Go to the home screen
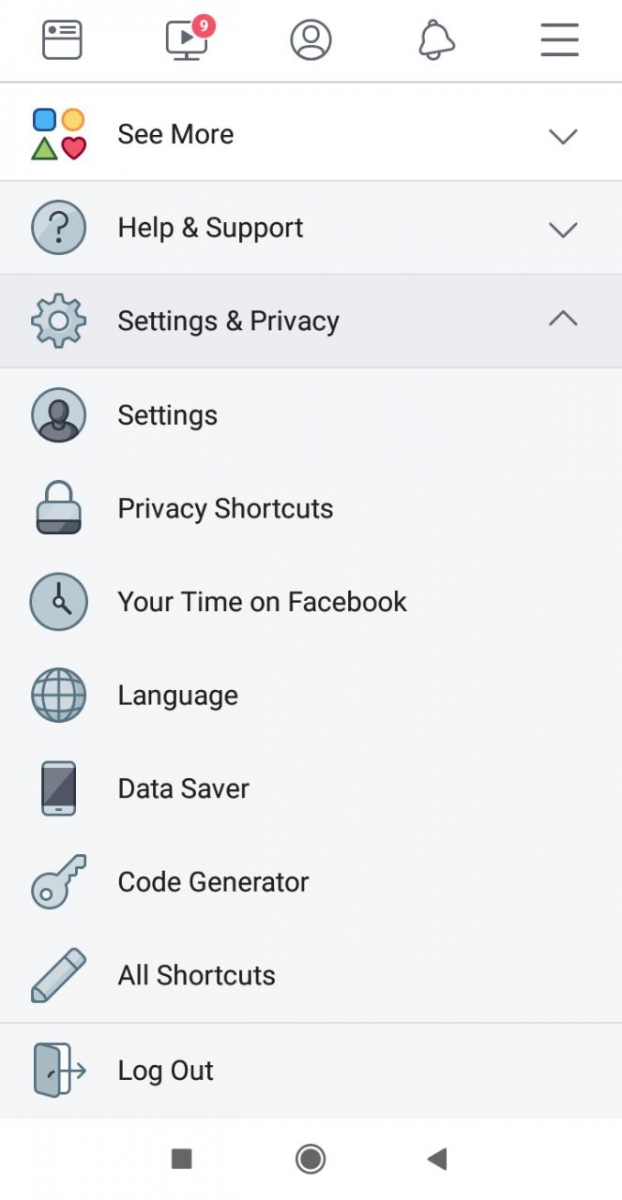 (x=311, y=1159)
